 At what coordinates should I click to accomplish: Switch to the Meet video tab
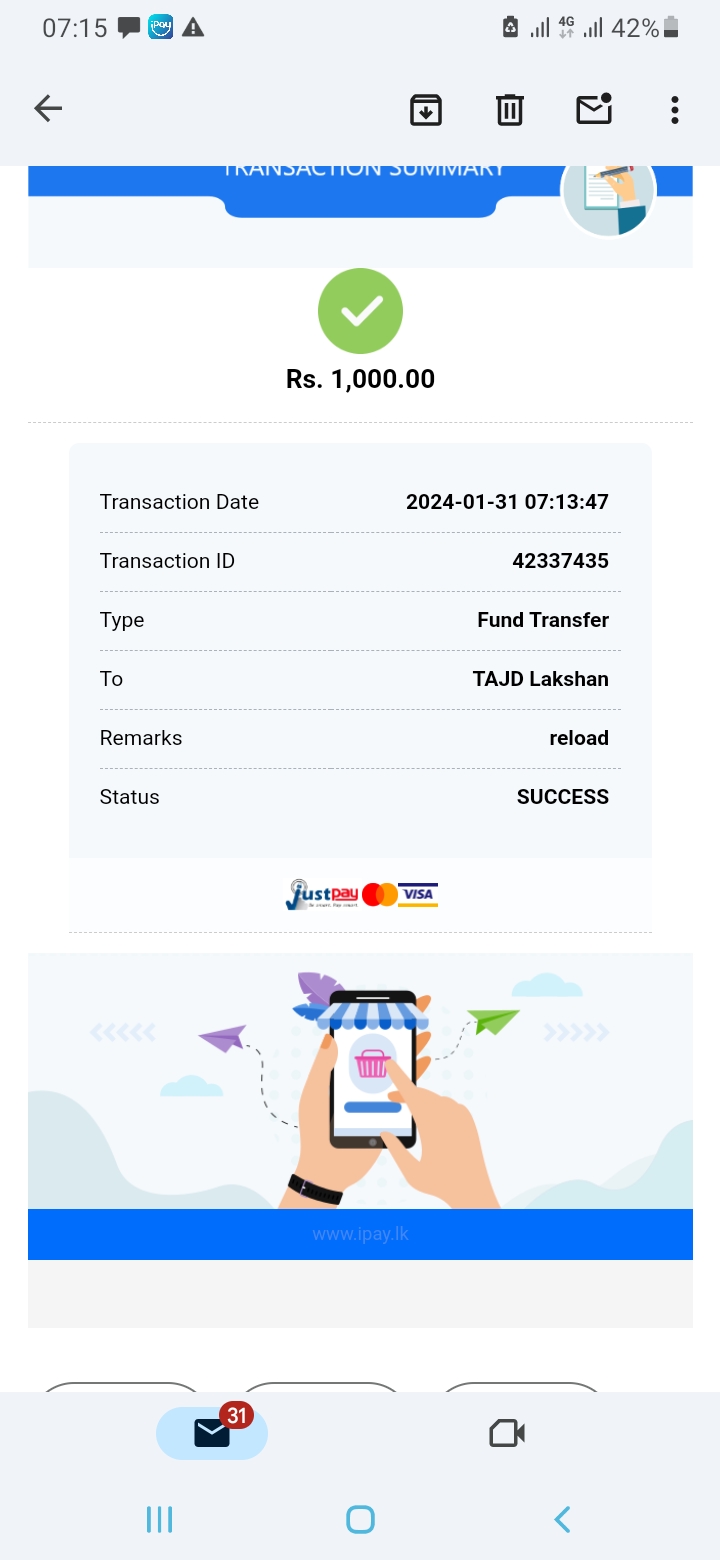pos(507,1433)
